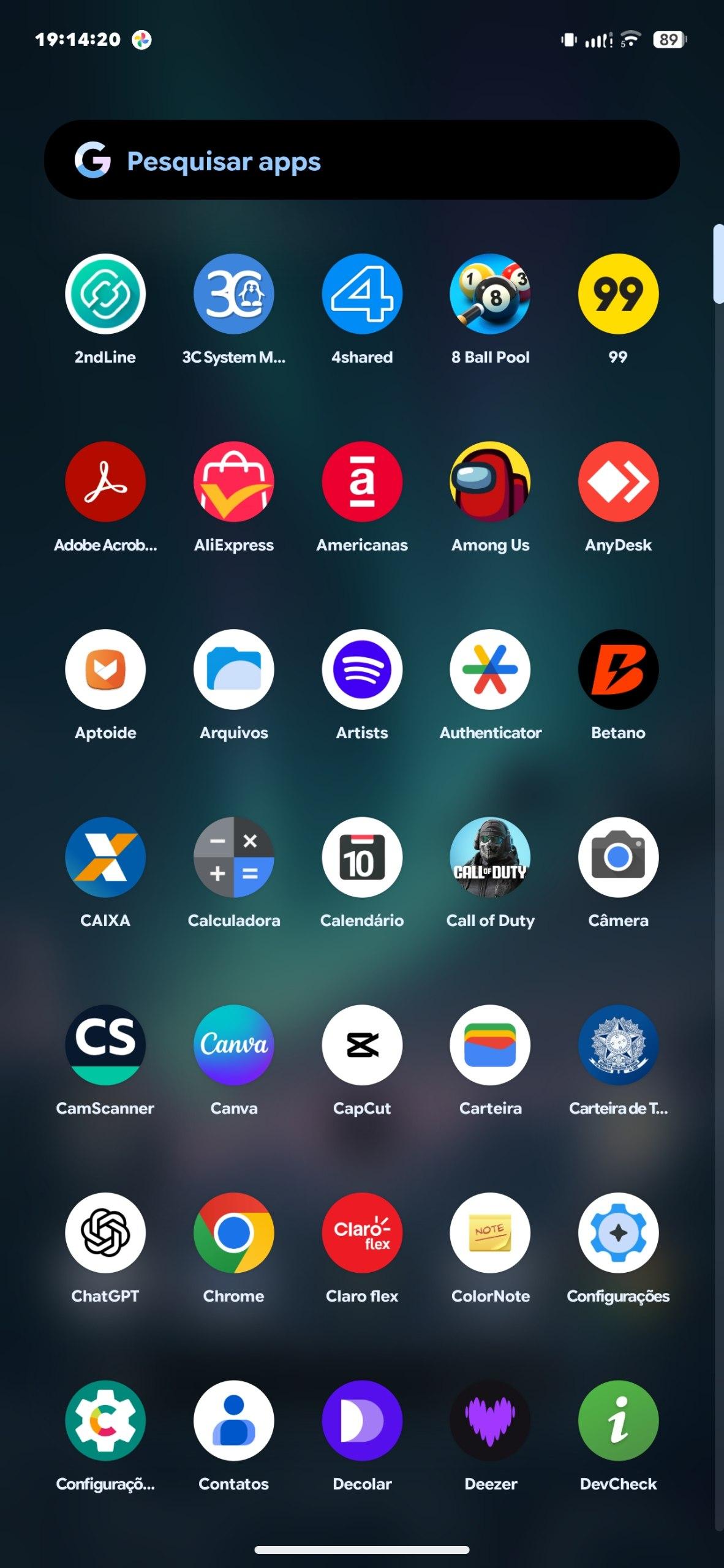Launch the Chrome browser
Image resolution: width=724 pixels, height=1568 pixels.
234,1233
